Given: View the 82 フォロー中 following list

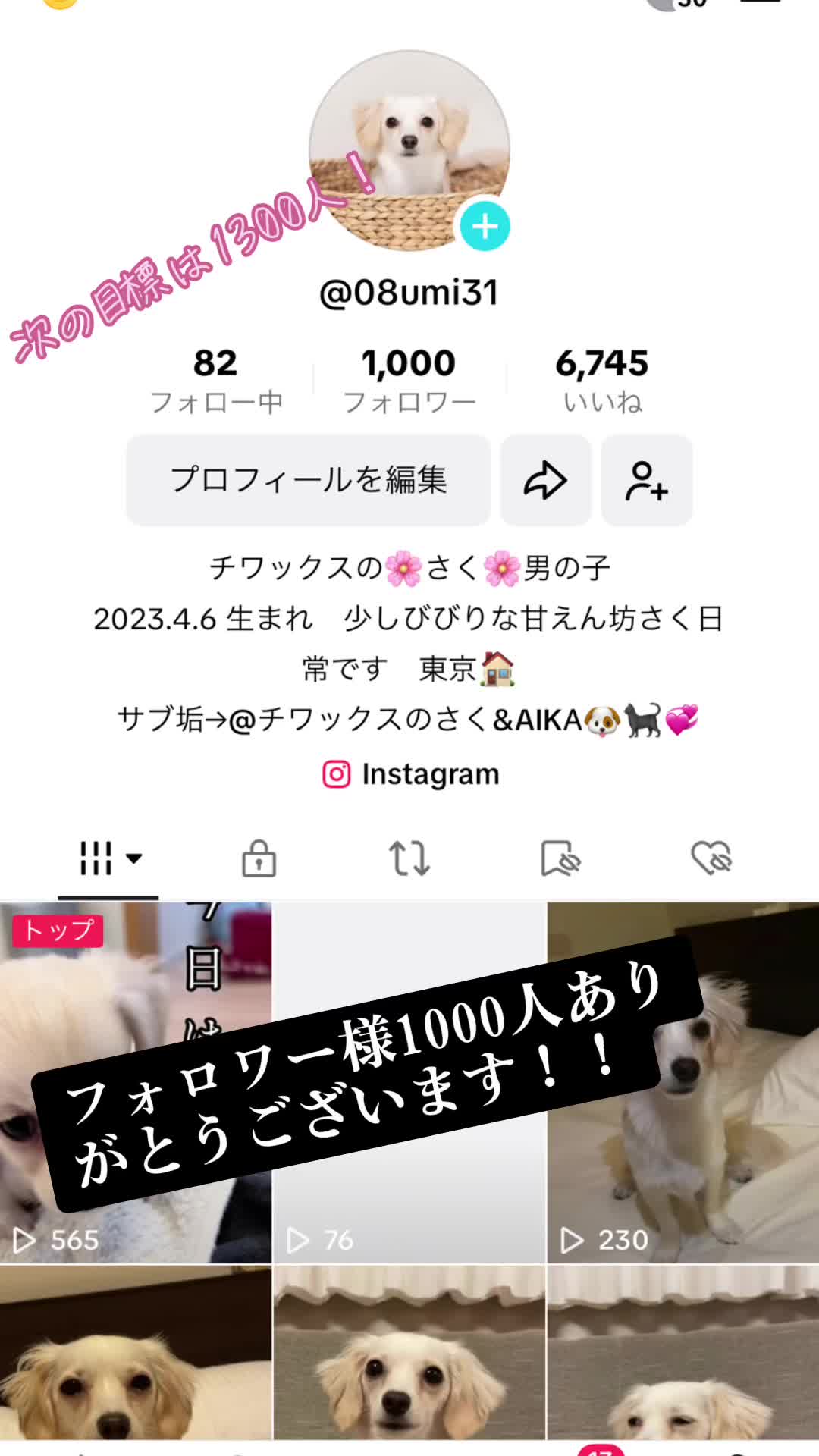Looking at the screenshot, I should click(x=216, y=381).
